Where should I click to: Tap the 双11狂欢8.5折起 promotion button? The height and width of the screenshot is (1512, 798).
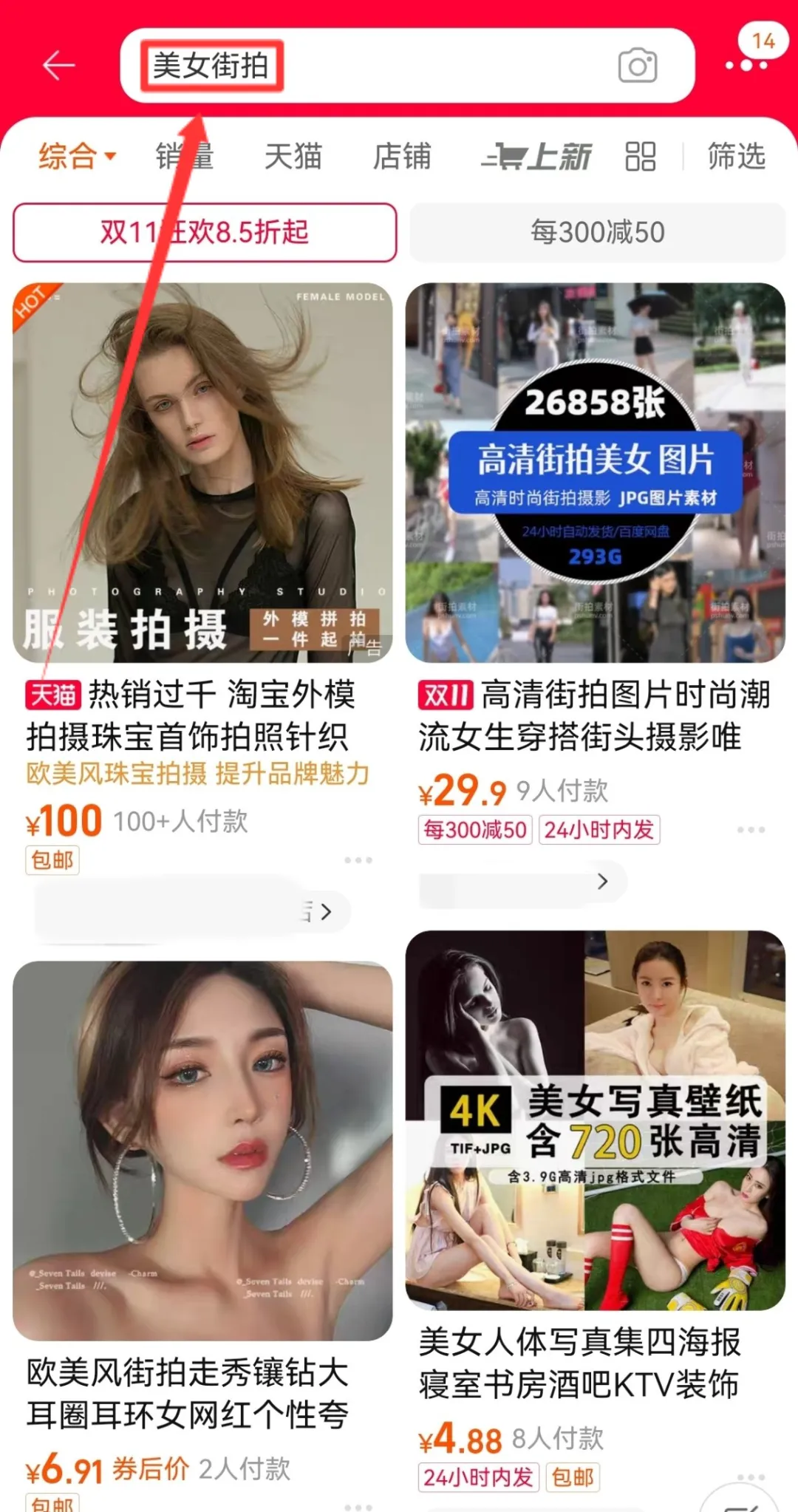(x=205, y=233)
